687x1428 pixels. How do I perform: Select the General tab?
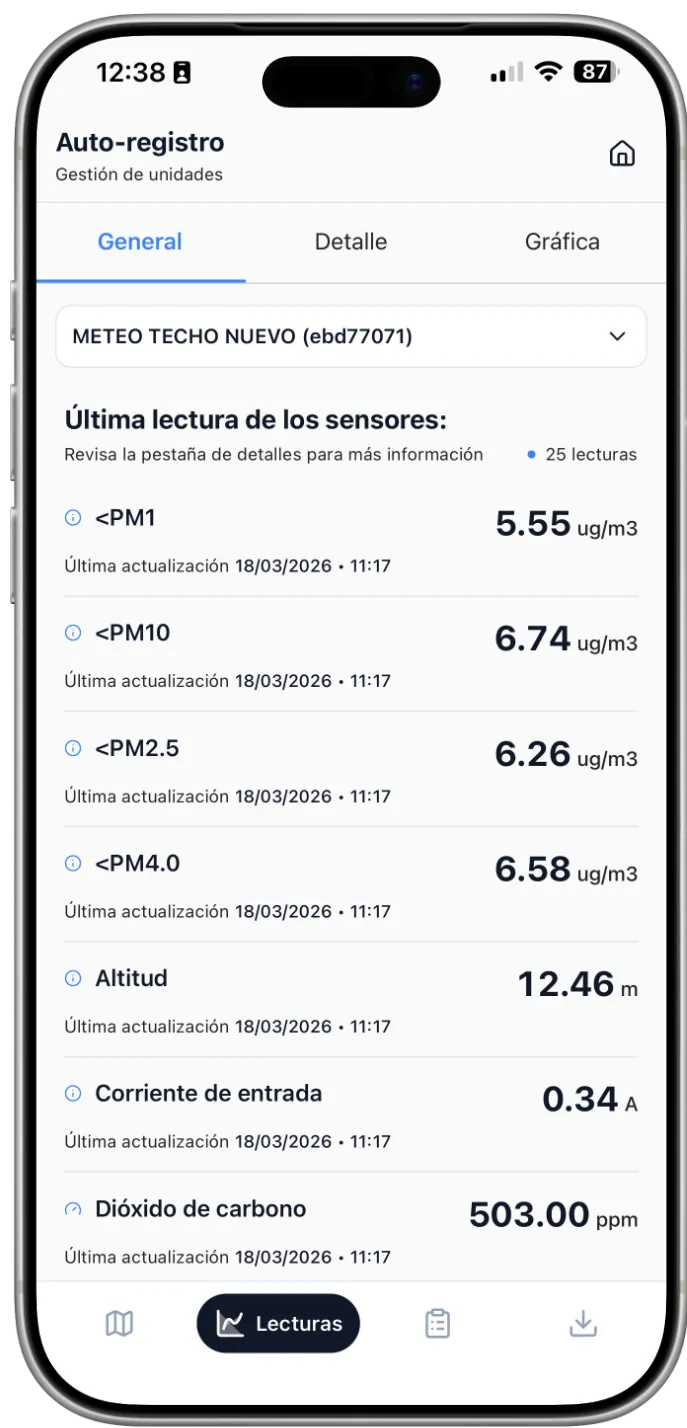point(140,242)
